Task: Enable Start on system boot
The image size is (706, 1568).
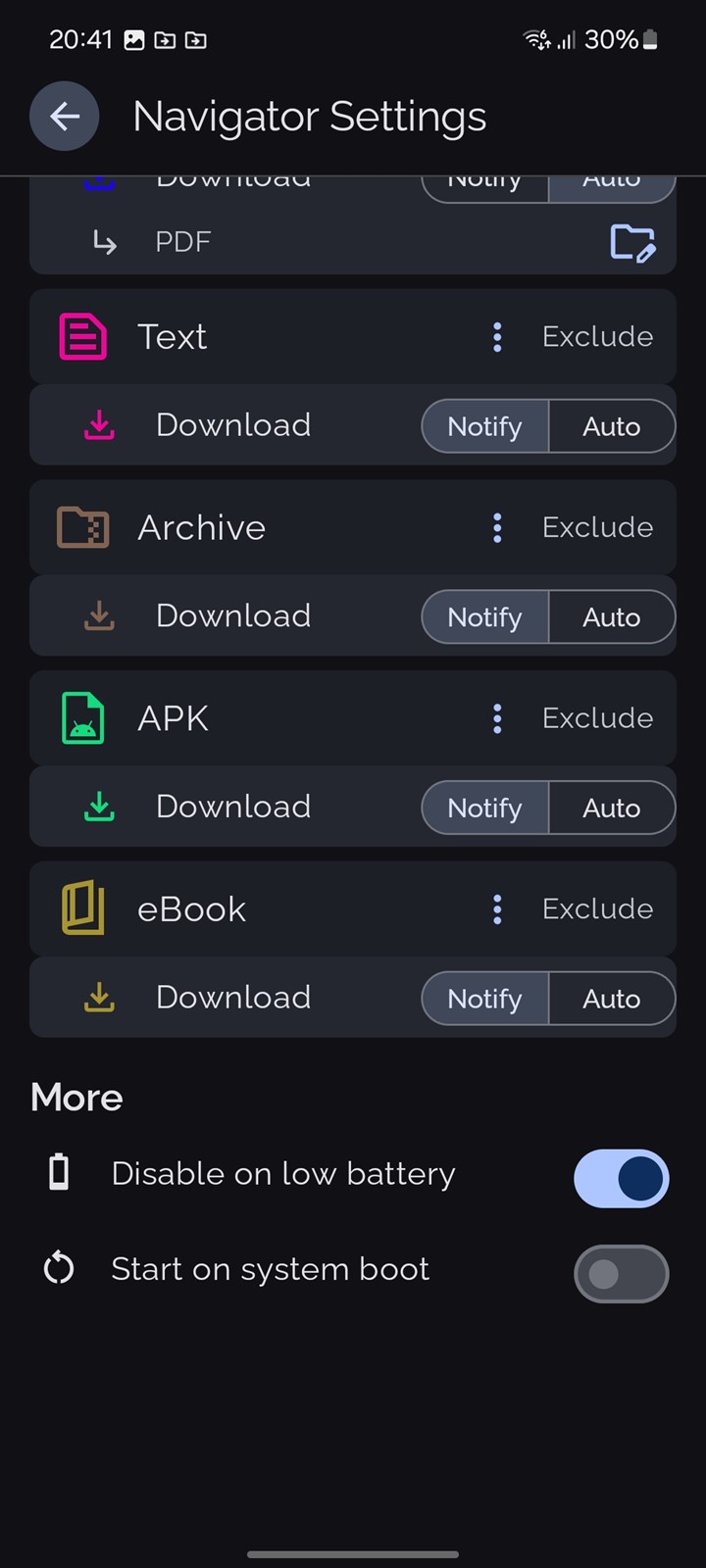Action: (621, 1273)
